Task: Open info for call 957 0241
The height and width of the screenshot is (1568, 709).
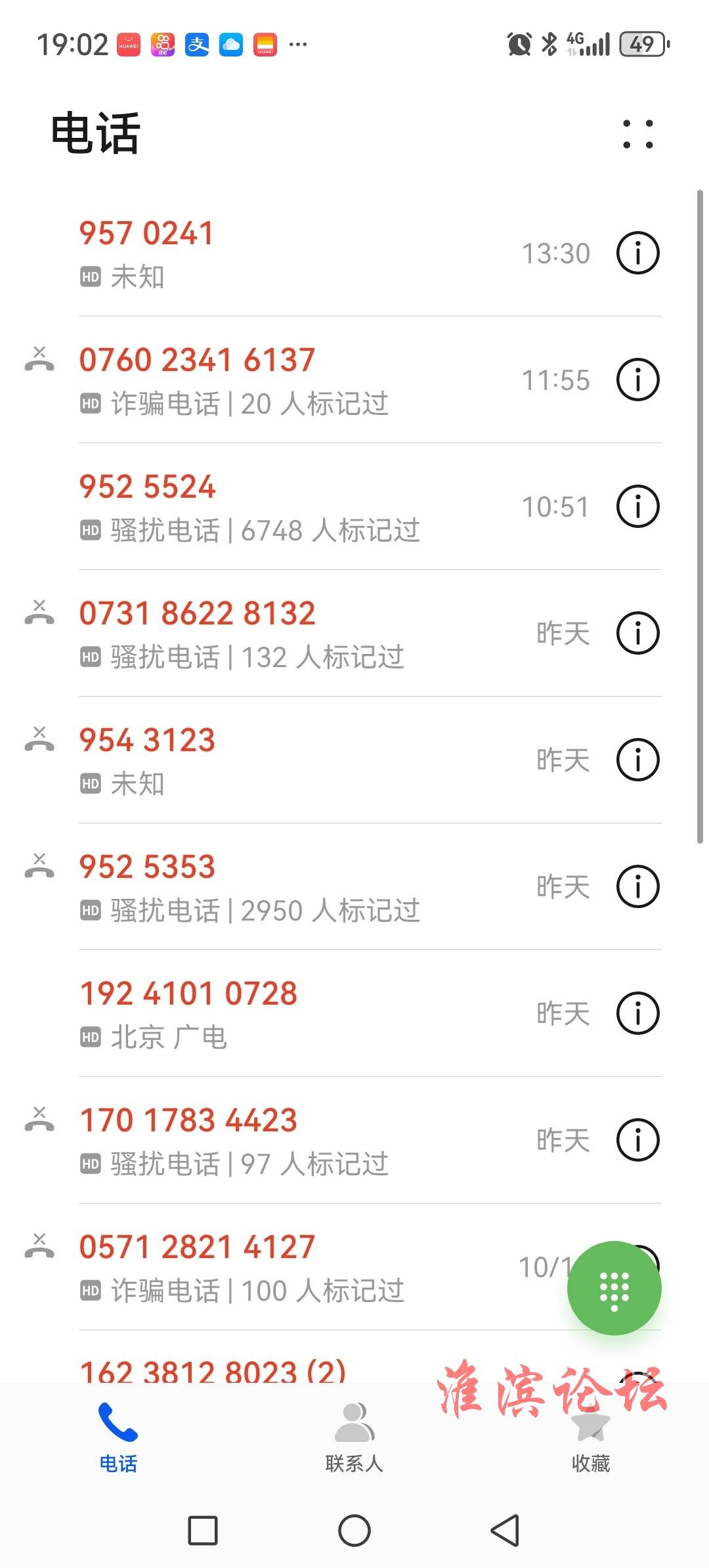Action: coord(637,253)
